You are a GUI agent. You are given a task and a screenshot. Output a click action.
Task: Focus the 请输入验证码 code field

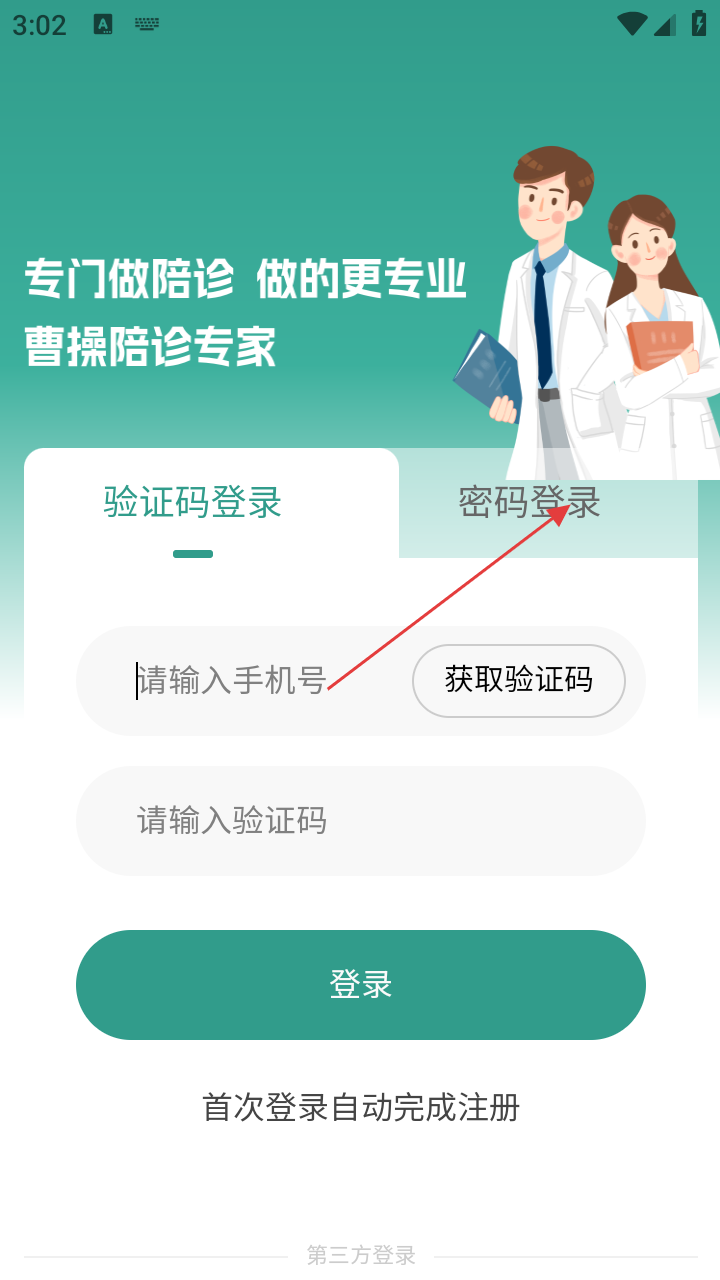(360, 821)
